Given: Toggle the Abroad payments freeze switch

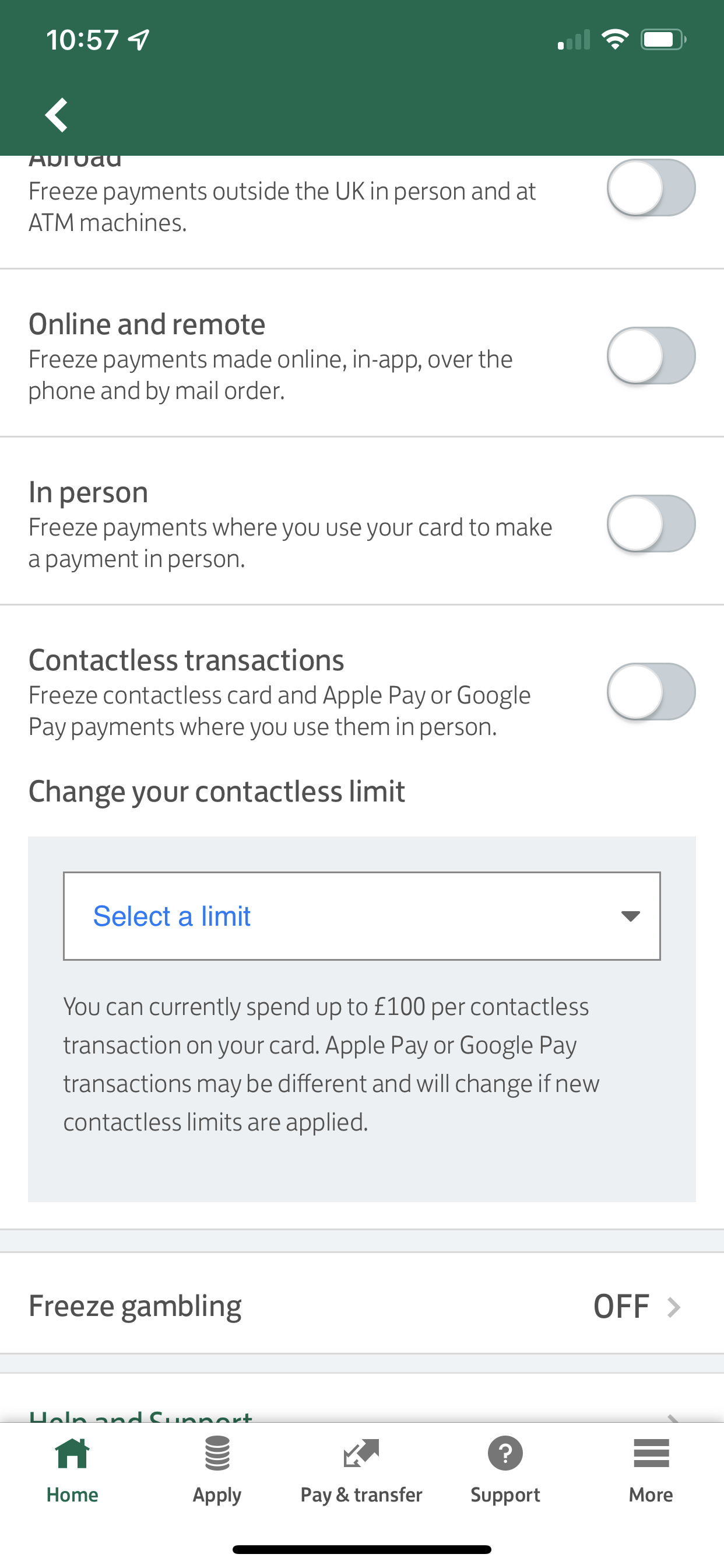Looking at the screenshot, I should tap(651, 188).
